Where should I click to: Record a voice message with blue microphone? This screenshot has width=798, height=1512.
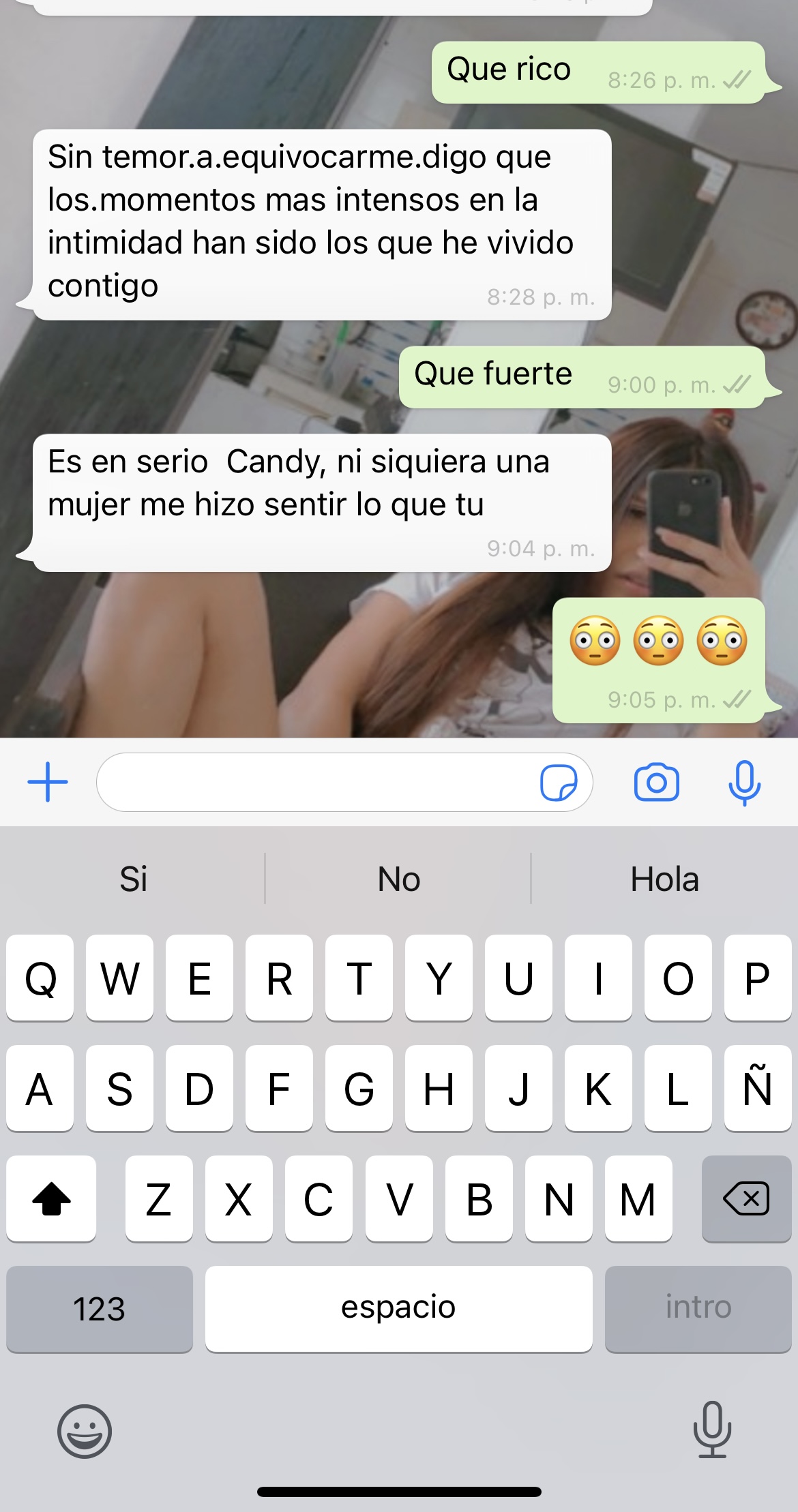[x=744, y=782]
